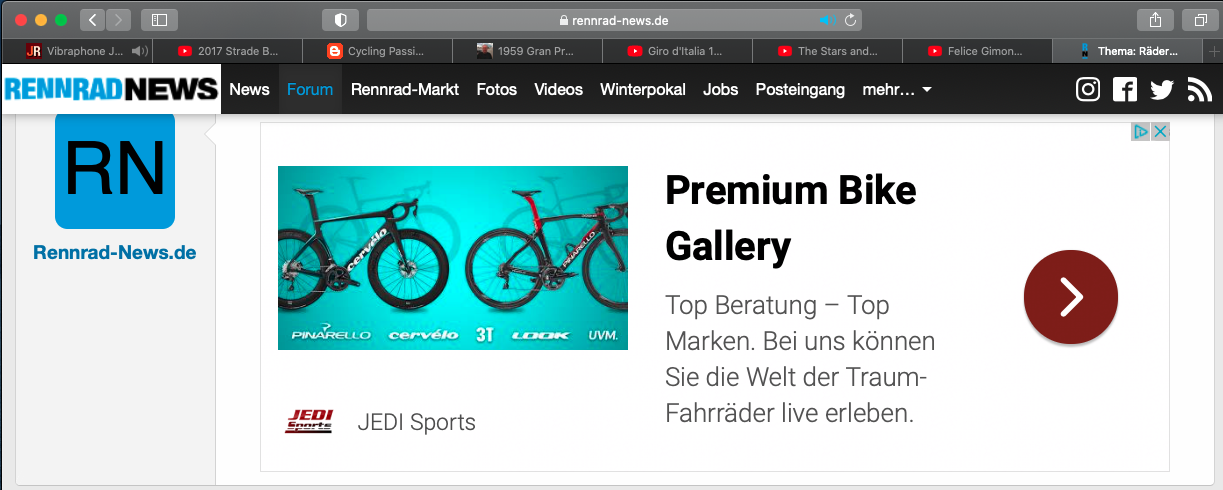This screenshot has height=490, width=1223.
Task: Open the RSS feed icon
Action: [1199, 89]
